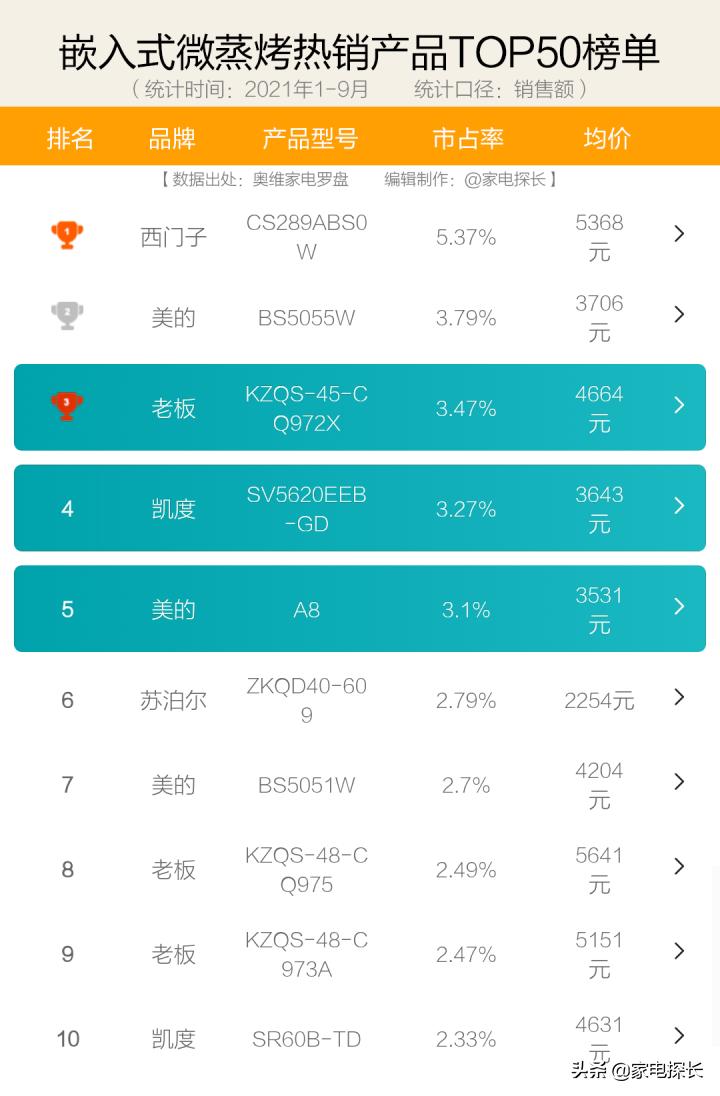This screenshot has height=1096, width=720.
Task: Click the gold trophy icon for rank 1
Action: 66,236
